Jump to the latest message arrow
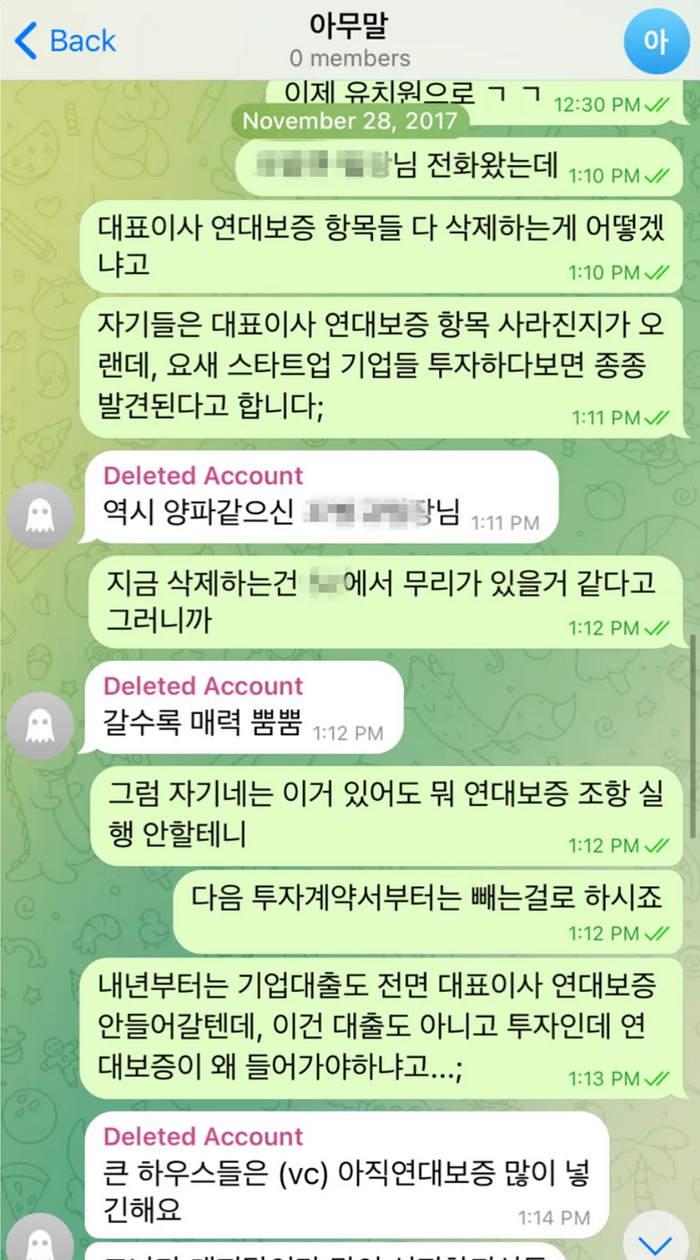700x1260 pixels. (655, 1240)
